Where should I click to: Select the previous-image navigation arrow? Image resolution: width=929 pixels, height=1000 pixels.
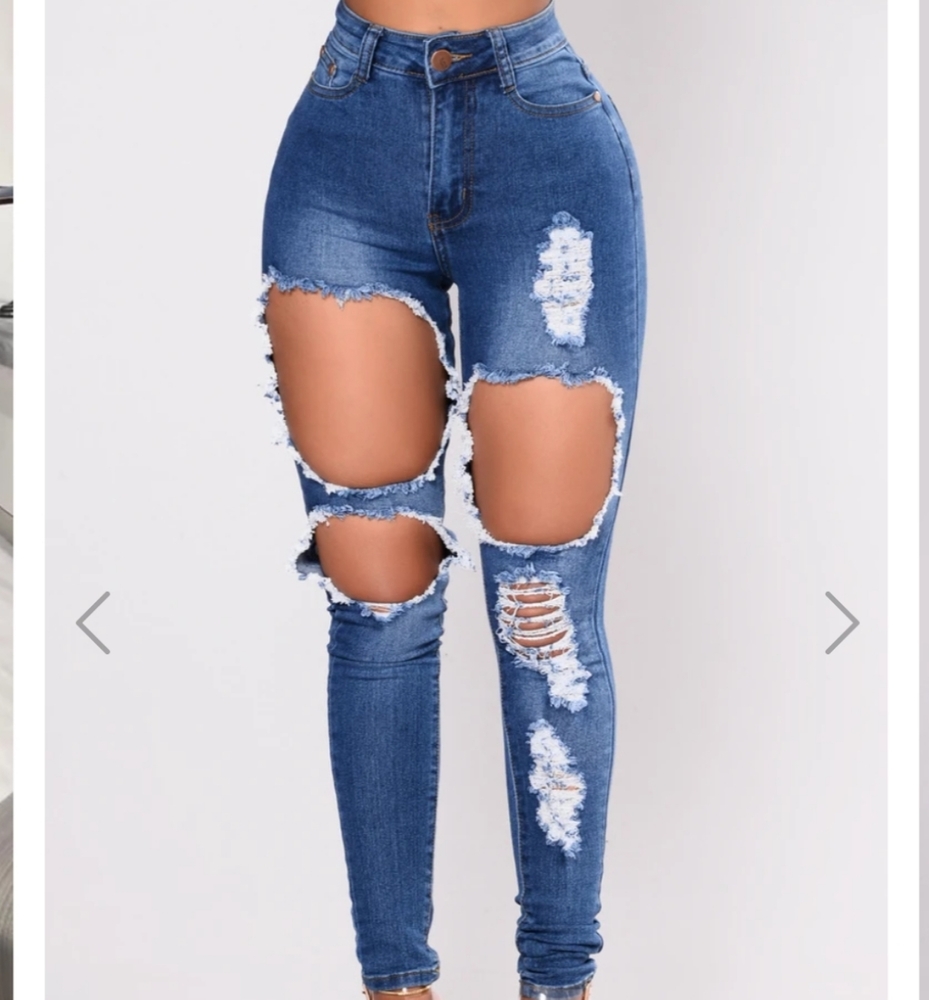91,622
